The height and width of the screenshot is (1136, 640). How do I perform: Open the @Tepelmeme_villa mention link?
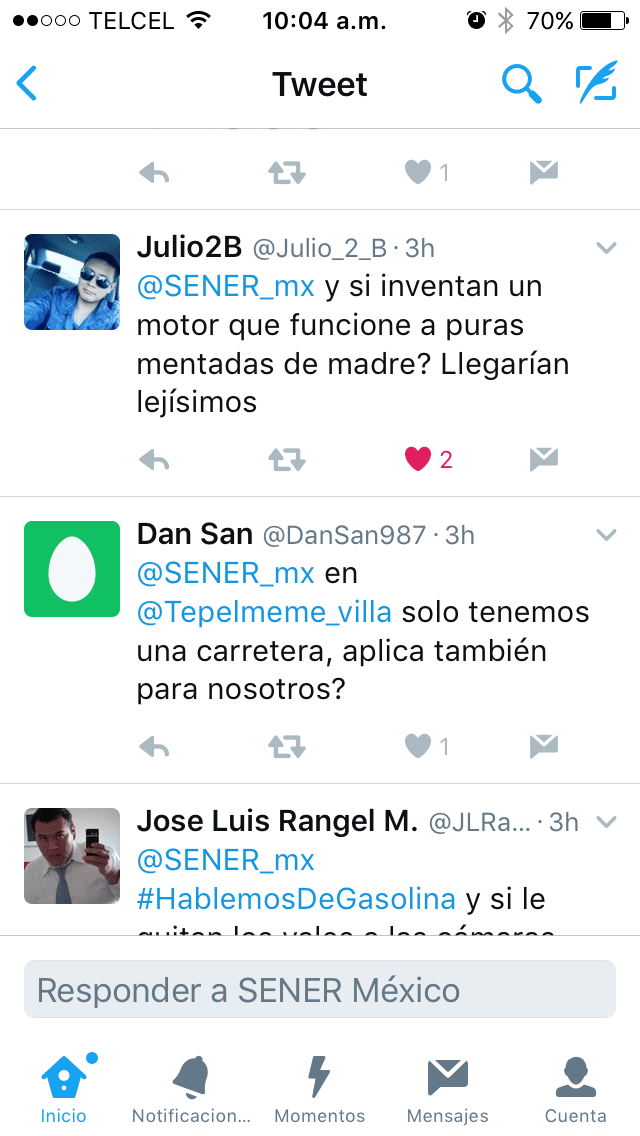pos(264,612)
